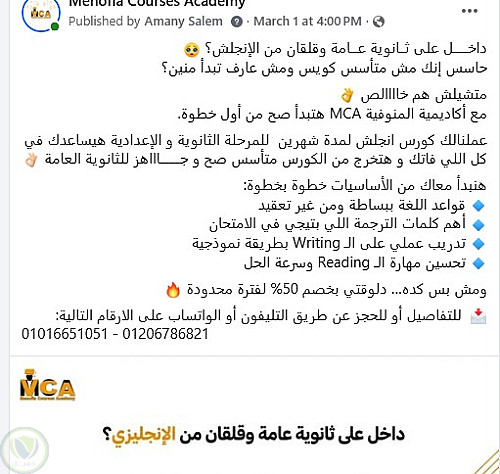
Task: Tap the publisher info question mark icon
Action: 237,22
